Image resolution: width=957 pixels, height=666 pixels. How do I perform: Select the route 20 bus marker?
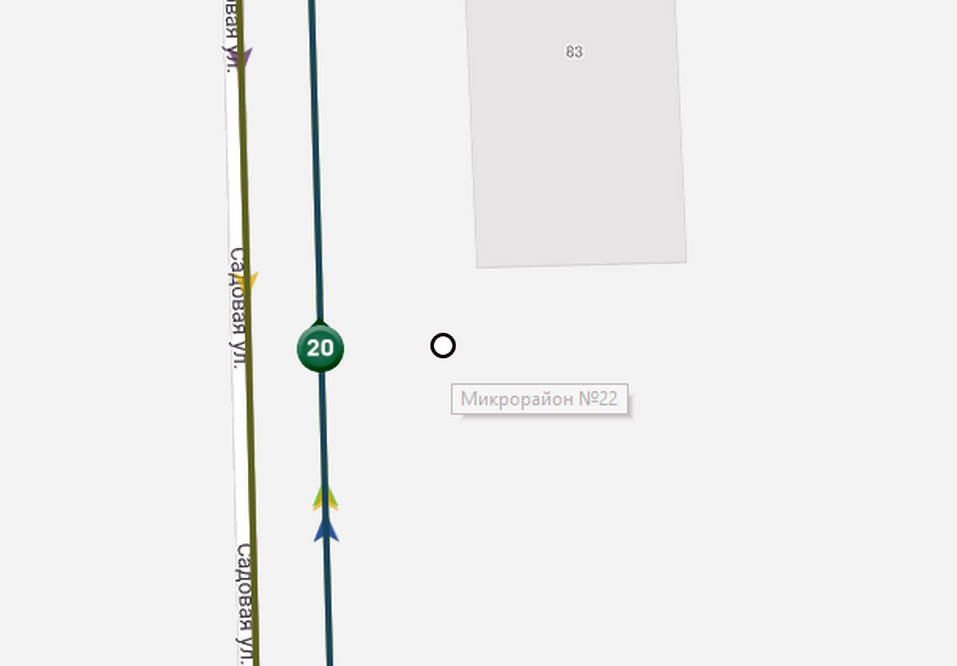(x=320, y=348)
